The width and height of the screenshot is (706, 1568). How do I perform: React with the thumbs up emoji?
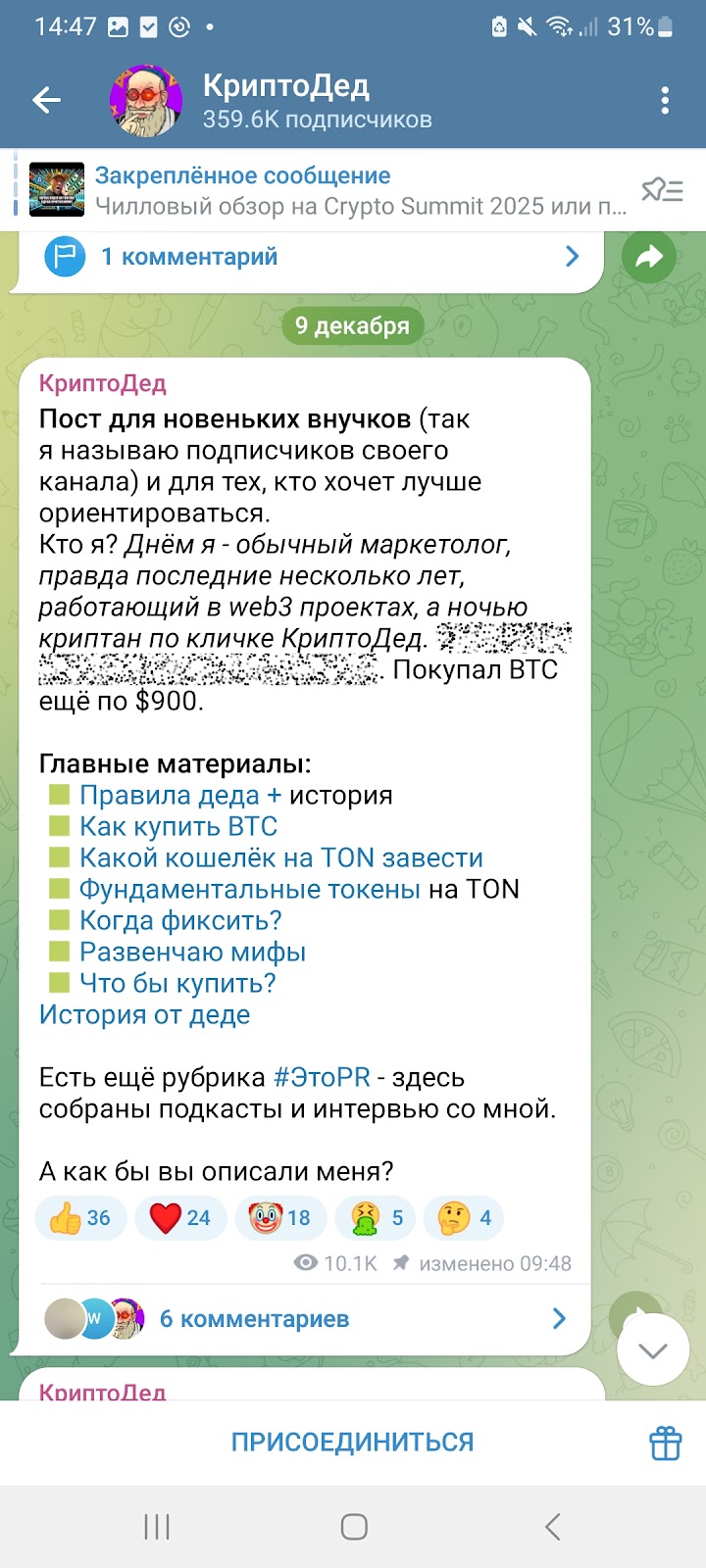click(x=80, y=1218)
